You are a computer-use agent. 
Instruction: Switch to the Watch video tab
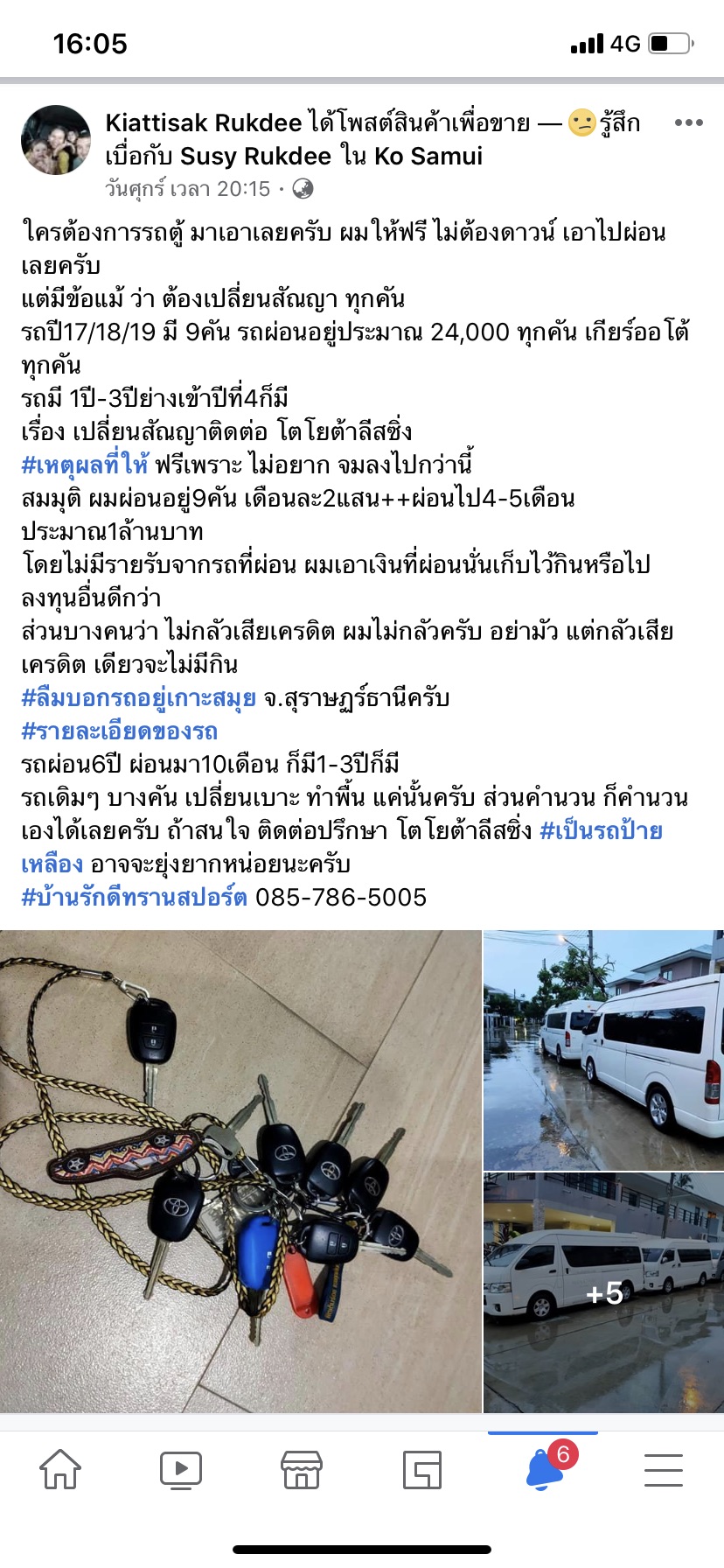click(x=181, y=1469)
